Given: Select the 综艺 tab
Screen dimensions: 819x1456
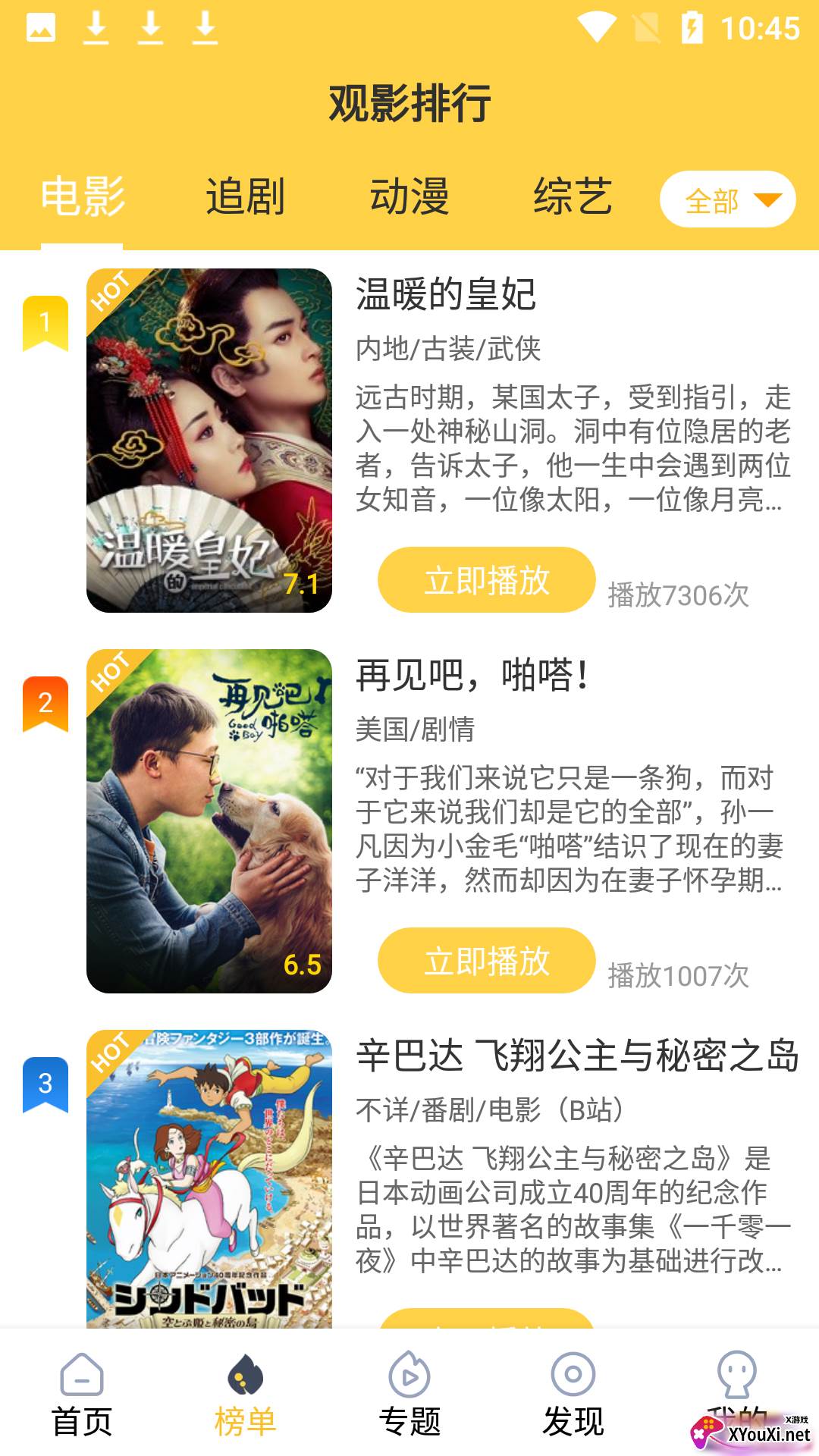Looking at the screenshot, I should [573, 197].
